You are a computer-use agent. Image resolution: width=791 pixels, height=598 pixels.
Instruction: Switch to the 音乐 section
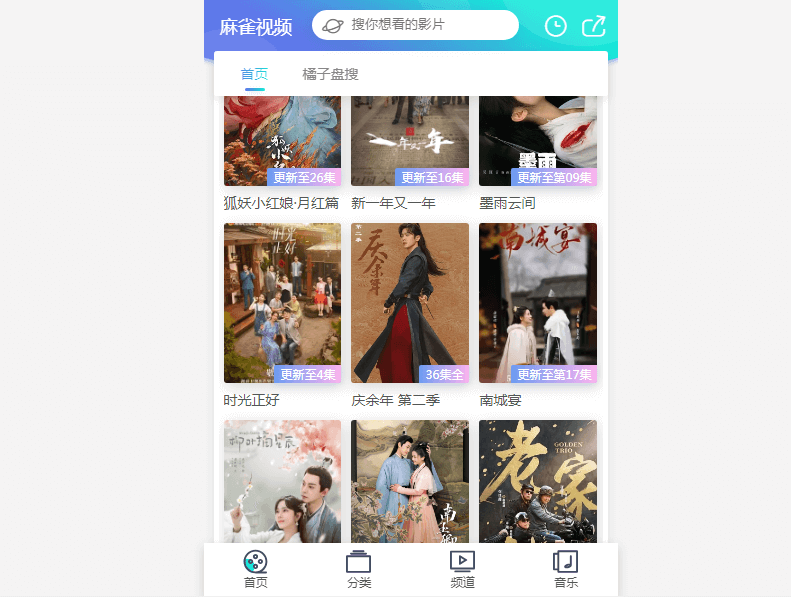tap(565, 569)
